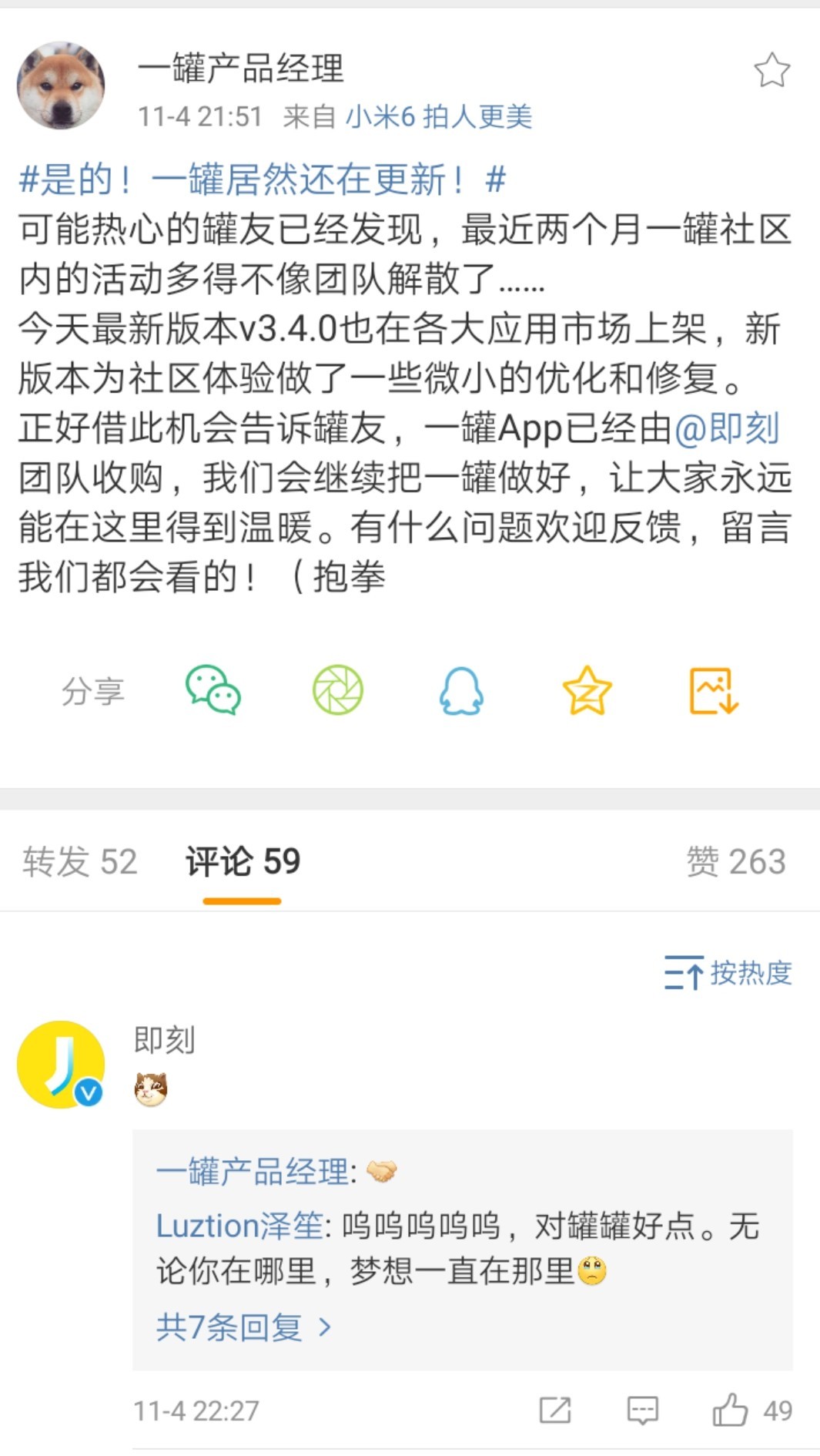The image size is (820, 1456).
Task: Reply to 即刻's comment via speech bubble
Action: click(643, 1411)
